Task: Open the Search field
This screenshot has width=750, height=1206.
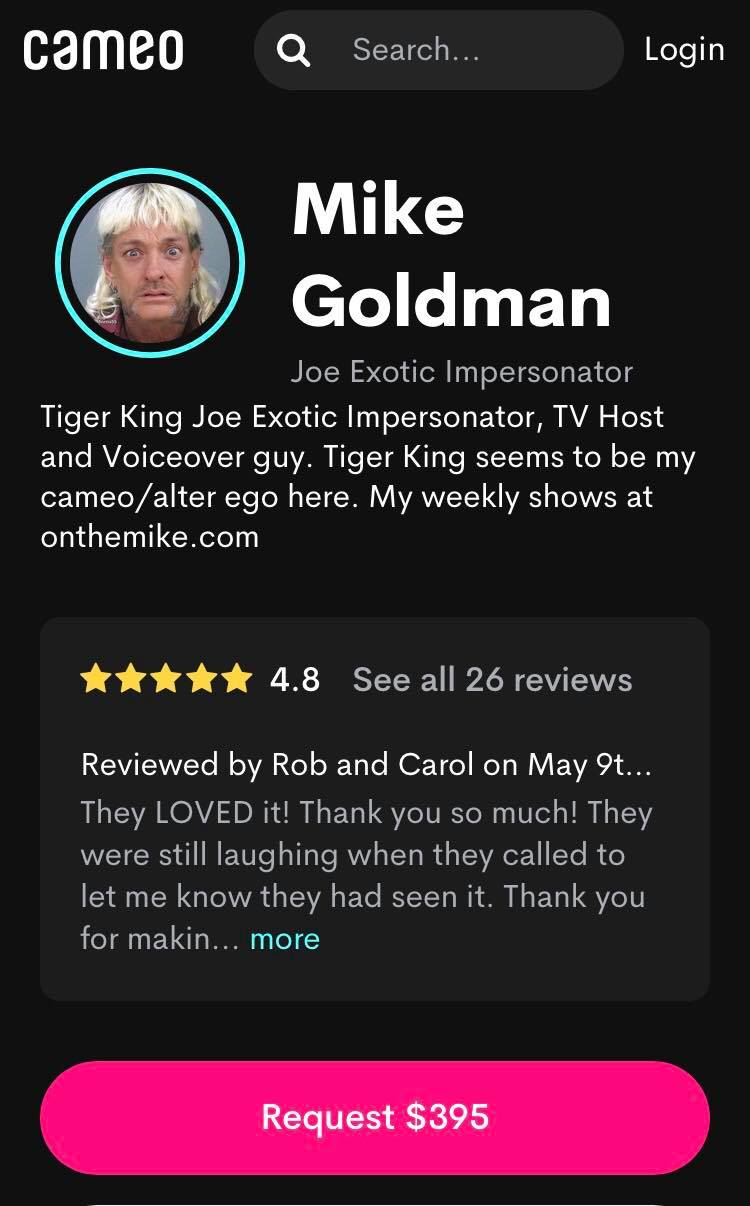Action: [x=440, y=50]
